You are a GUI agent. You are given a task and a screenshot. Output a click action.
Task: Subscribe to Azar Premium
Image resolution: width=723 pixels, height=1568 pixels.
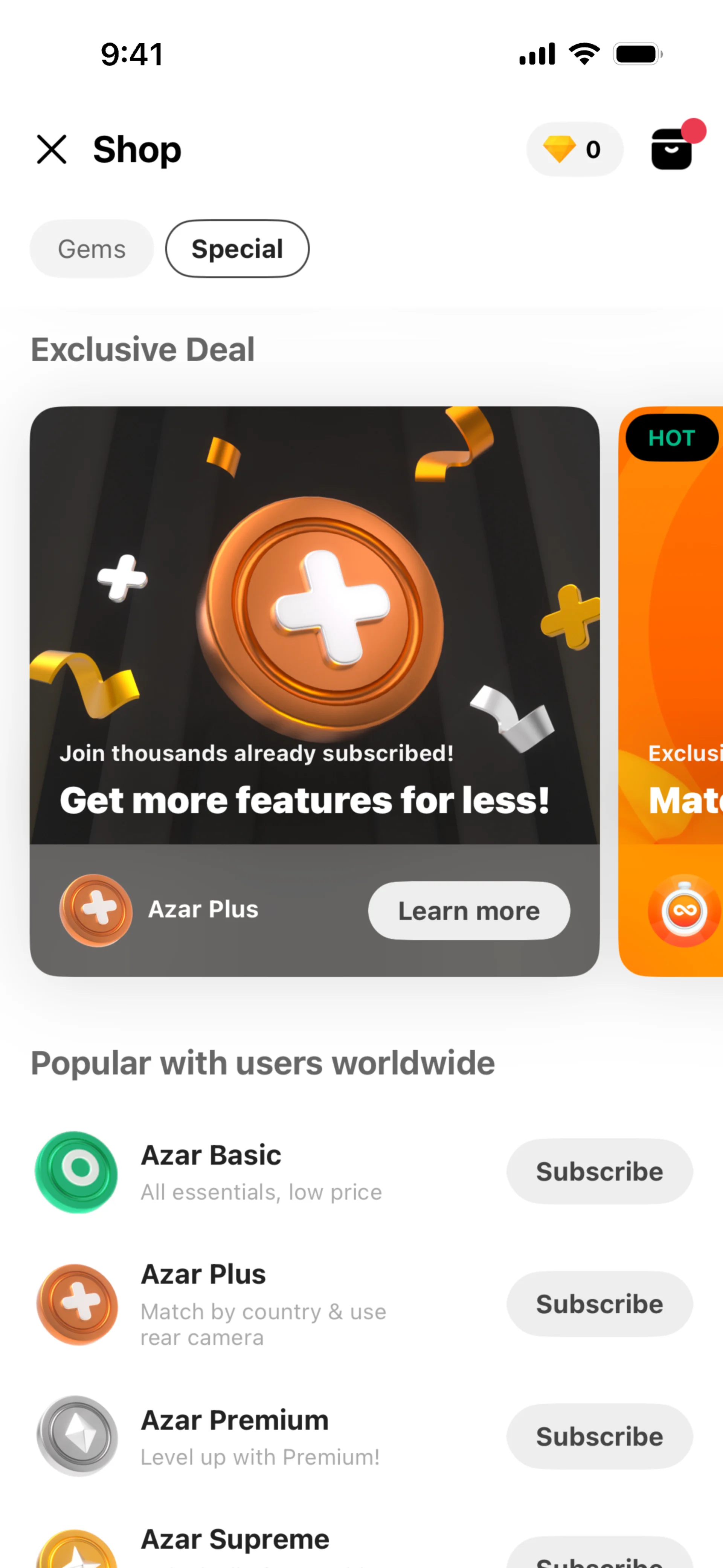click(599, 1437)
